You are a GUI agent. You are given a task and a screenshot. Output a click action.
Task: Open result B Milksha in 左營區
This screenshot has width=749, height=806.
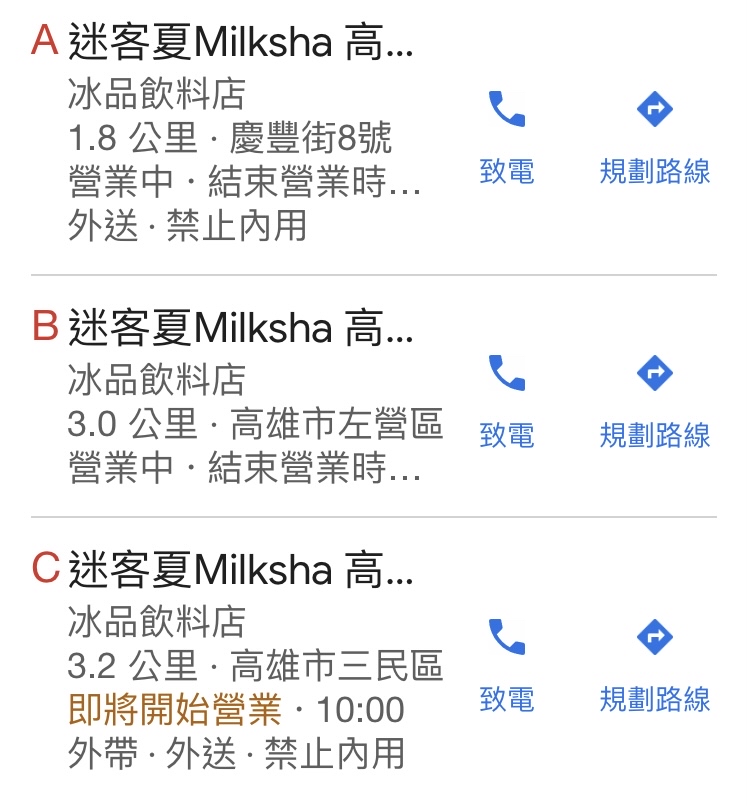(x=240, y=328)
